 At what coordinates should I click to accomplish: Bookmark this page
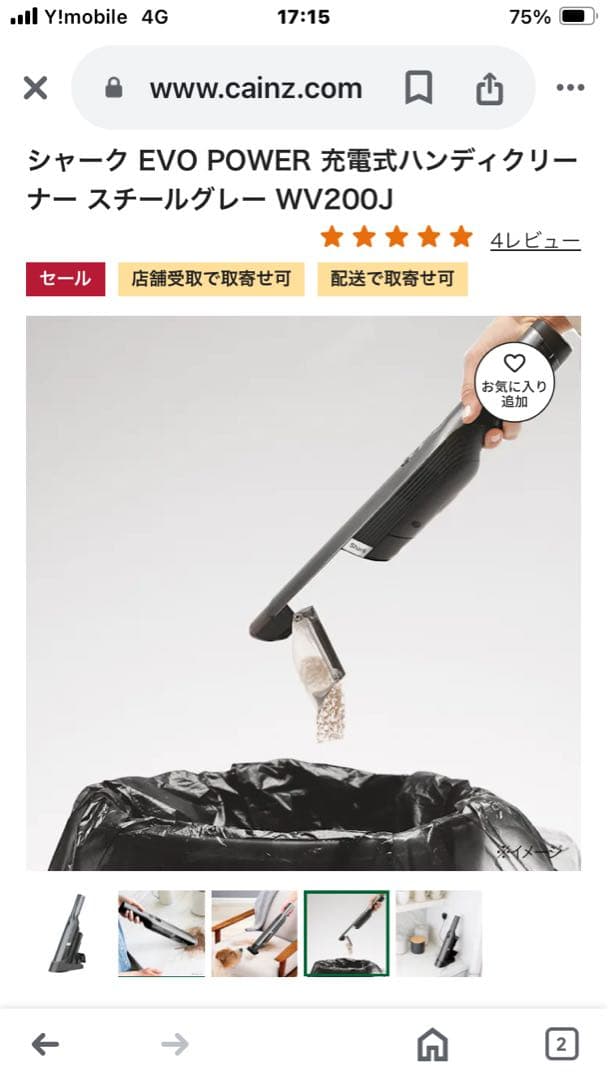[418, 88]
